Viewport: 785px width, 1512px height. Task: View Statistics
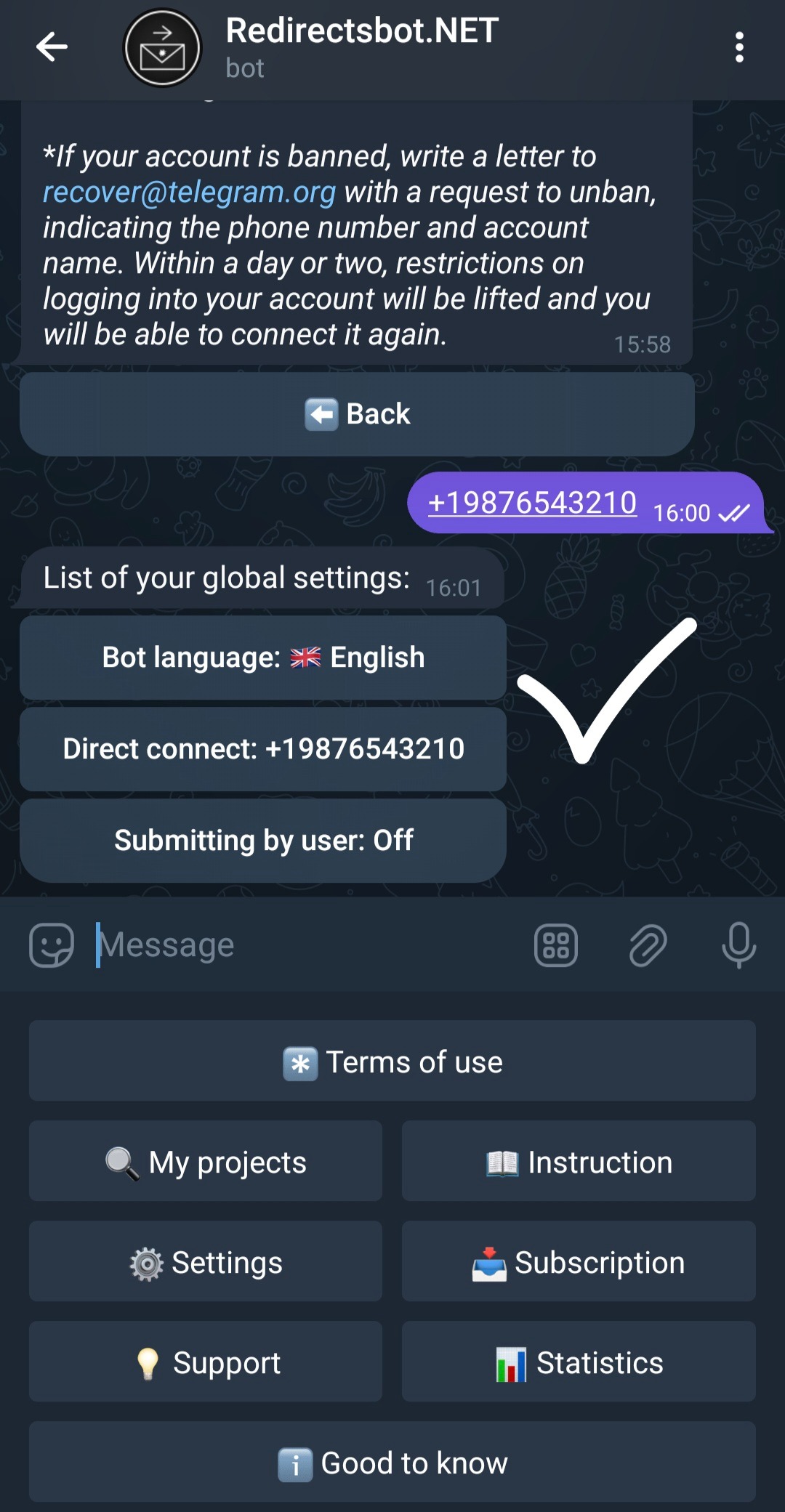[579, 1362]
